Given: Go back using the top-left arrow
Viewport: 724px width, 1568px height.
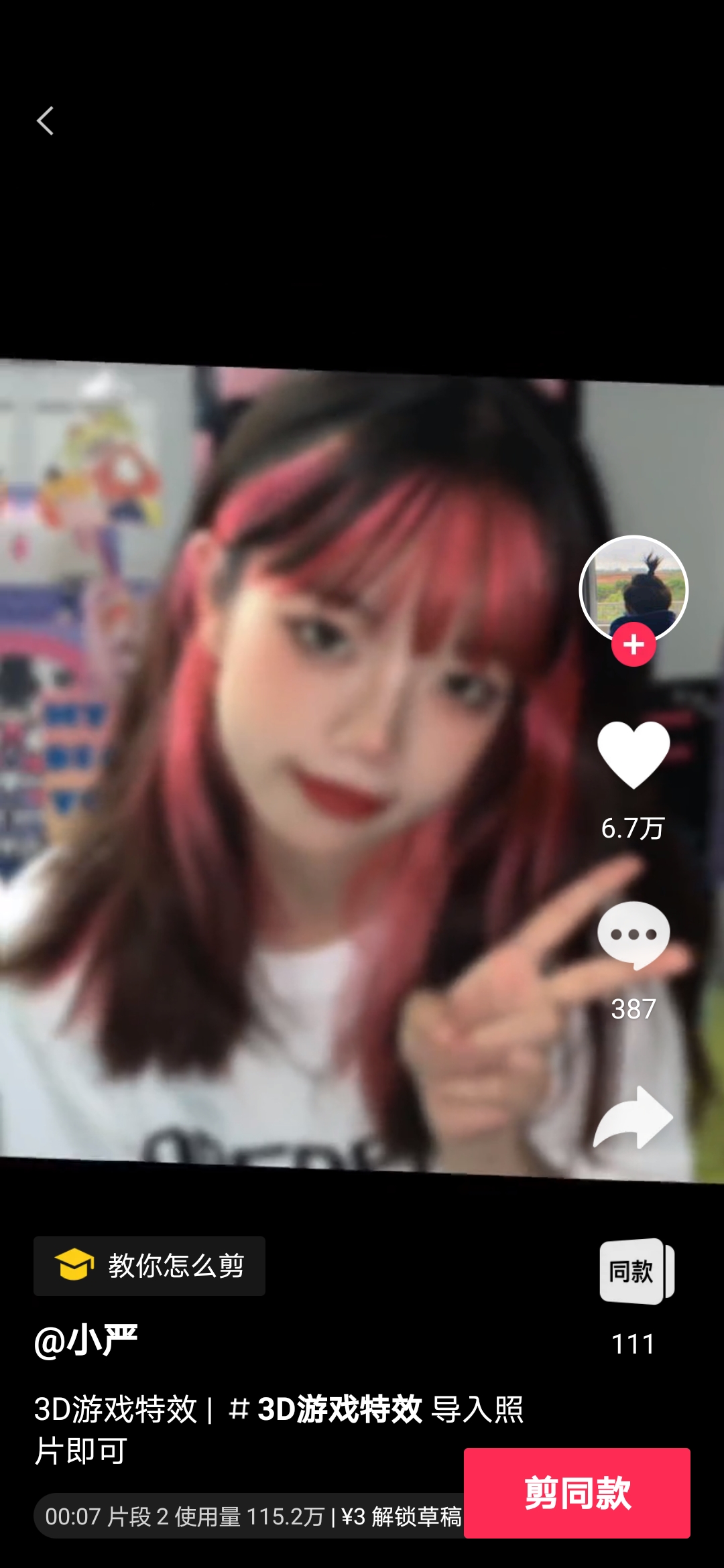Looking at the screenshot, I should click(x=45, y=121).
